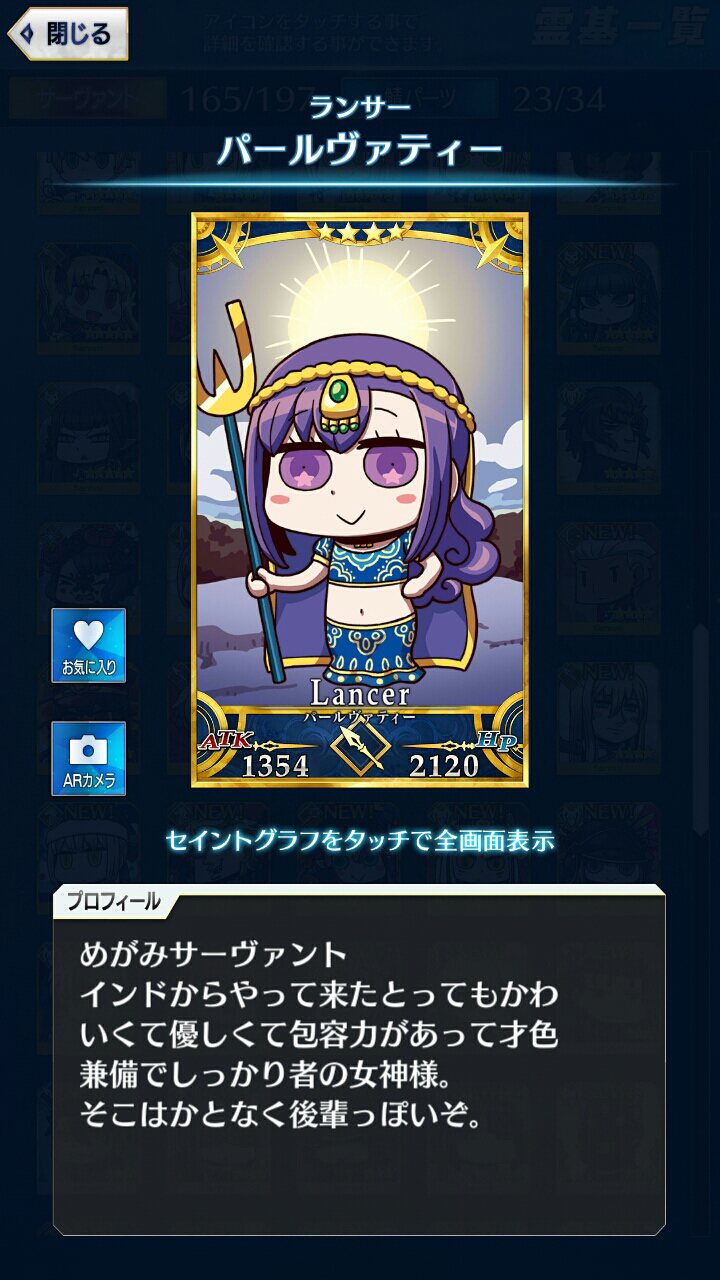Image resolution: width=720 pixels, height=1280 pixels.
Task: Open the ARカメラ camera mode
Action: click(x=88, y=758)
